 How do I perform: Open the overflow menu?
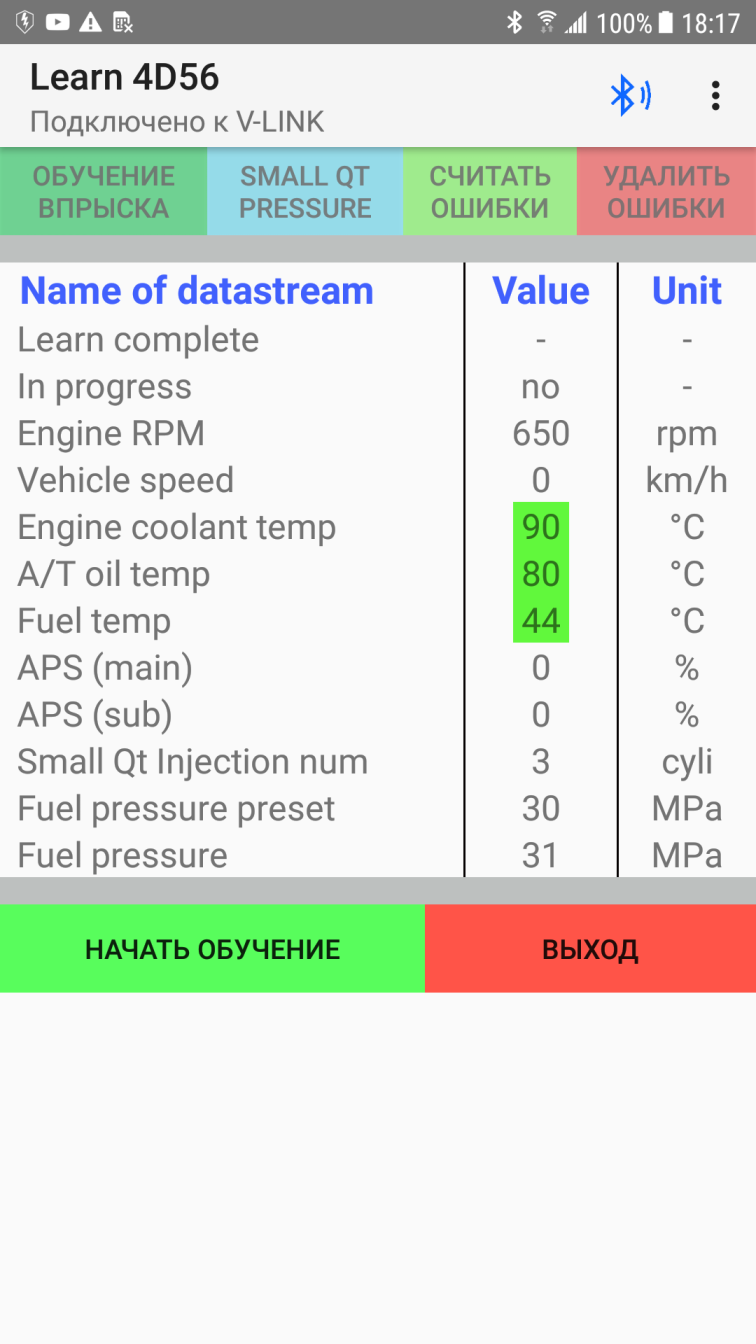coord(715,96)
